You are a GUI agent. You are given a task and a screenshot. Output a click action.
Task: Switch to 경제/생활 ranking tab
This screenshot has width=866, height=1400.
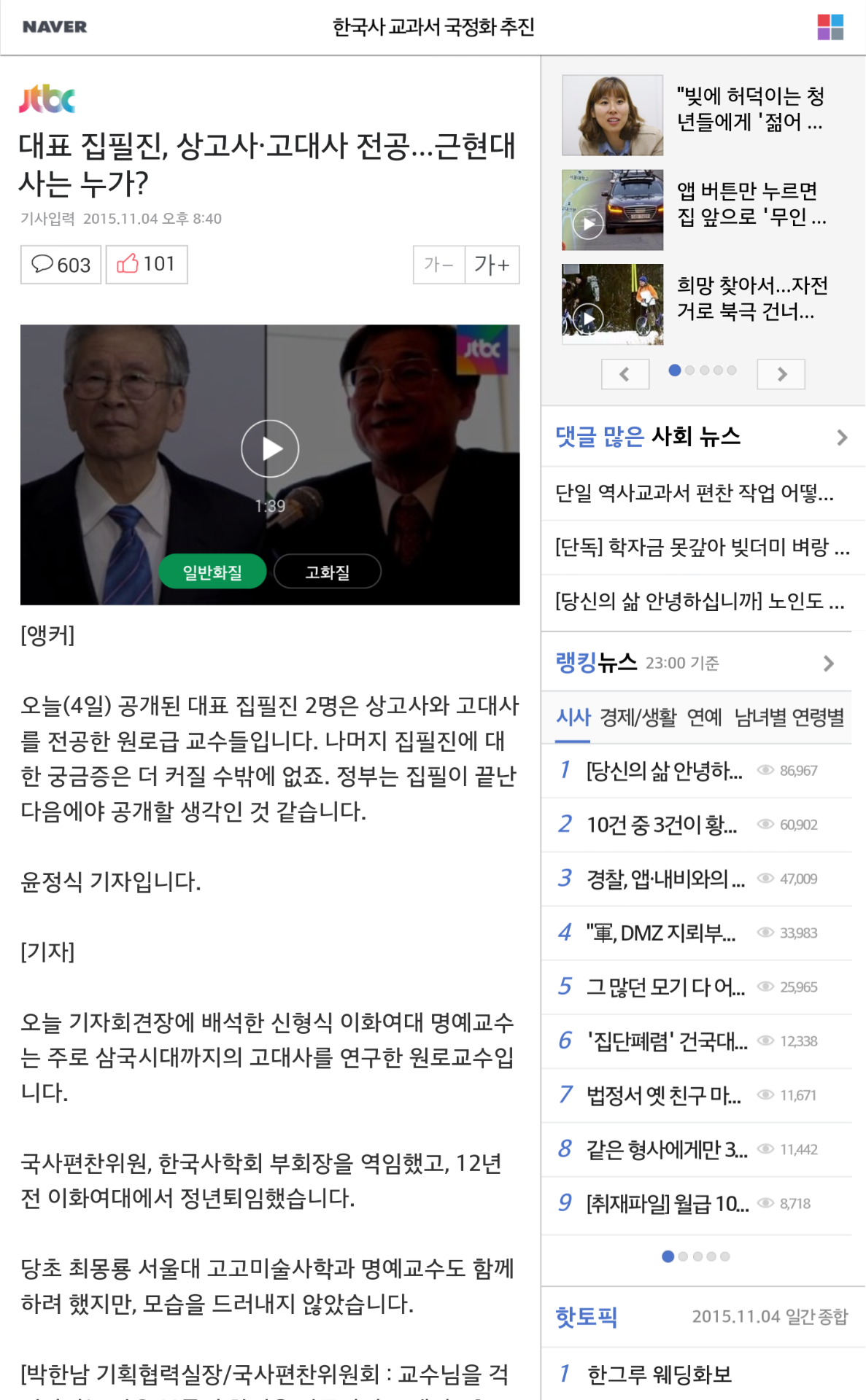(x=638, y=717)
